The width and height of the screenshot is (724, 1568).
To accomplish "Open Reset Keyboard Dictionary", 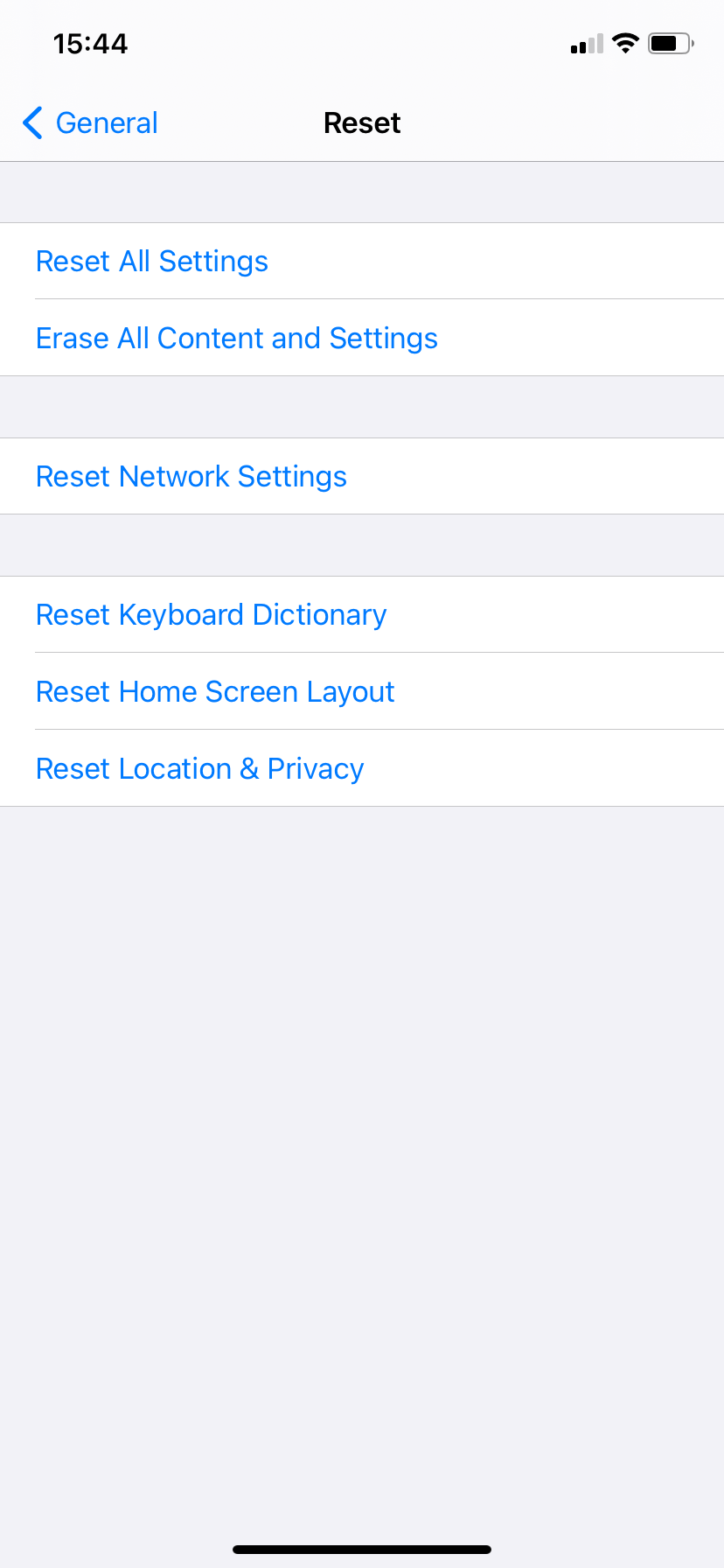I will click(x=211, y=615).
